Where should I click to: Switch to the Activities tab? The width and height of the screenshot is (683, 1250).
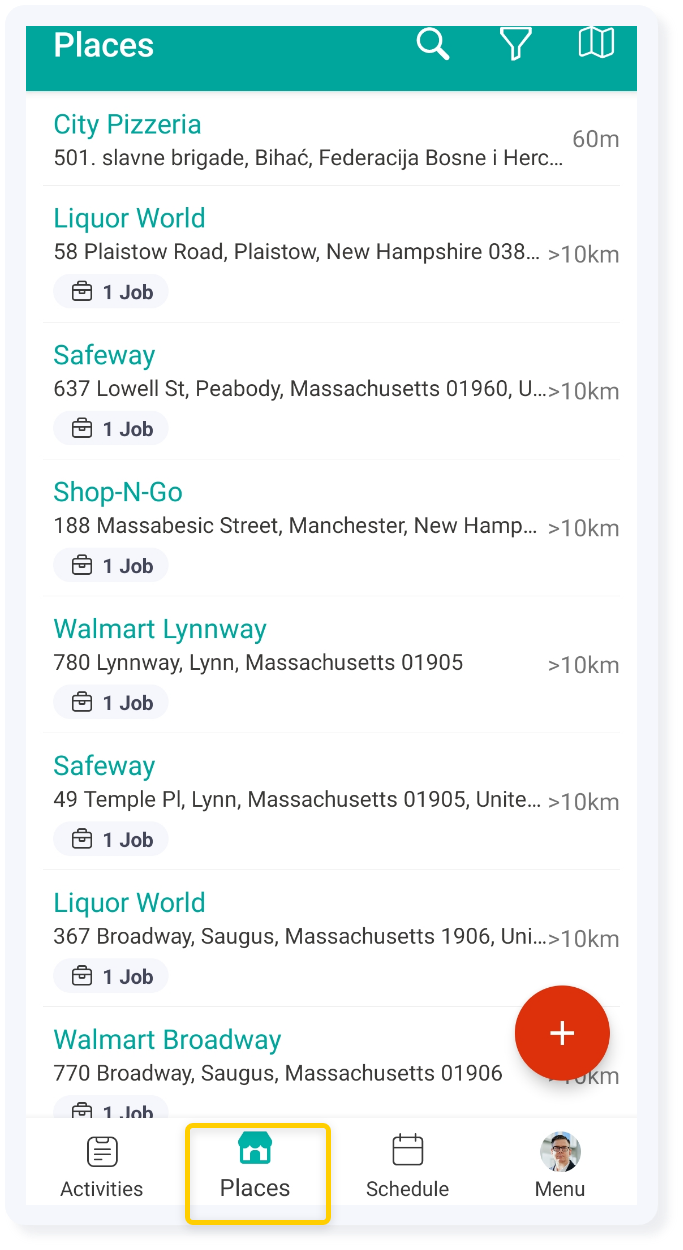pos(102,1167)
